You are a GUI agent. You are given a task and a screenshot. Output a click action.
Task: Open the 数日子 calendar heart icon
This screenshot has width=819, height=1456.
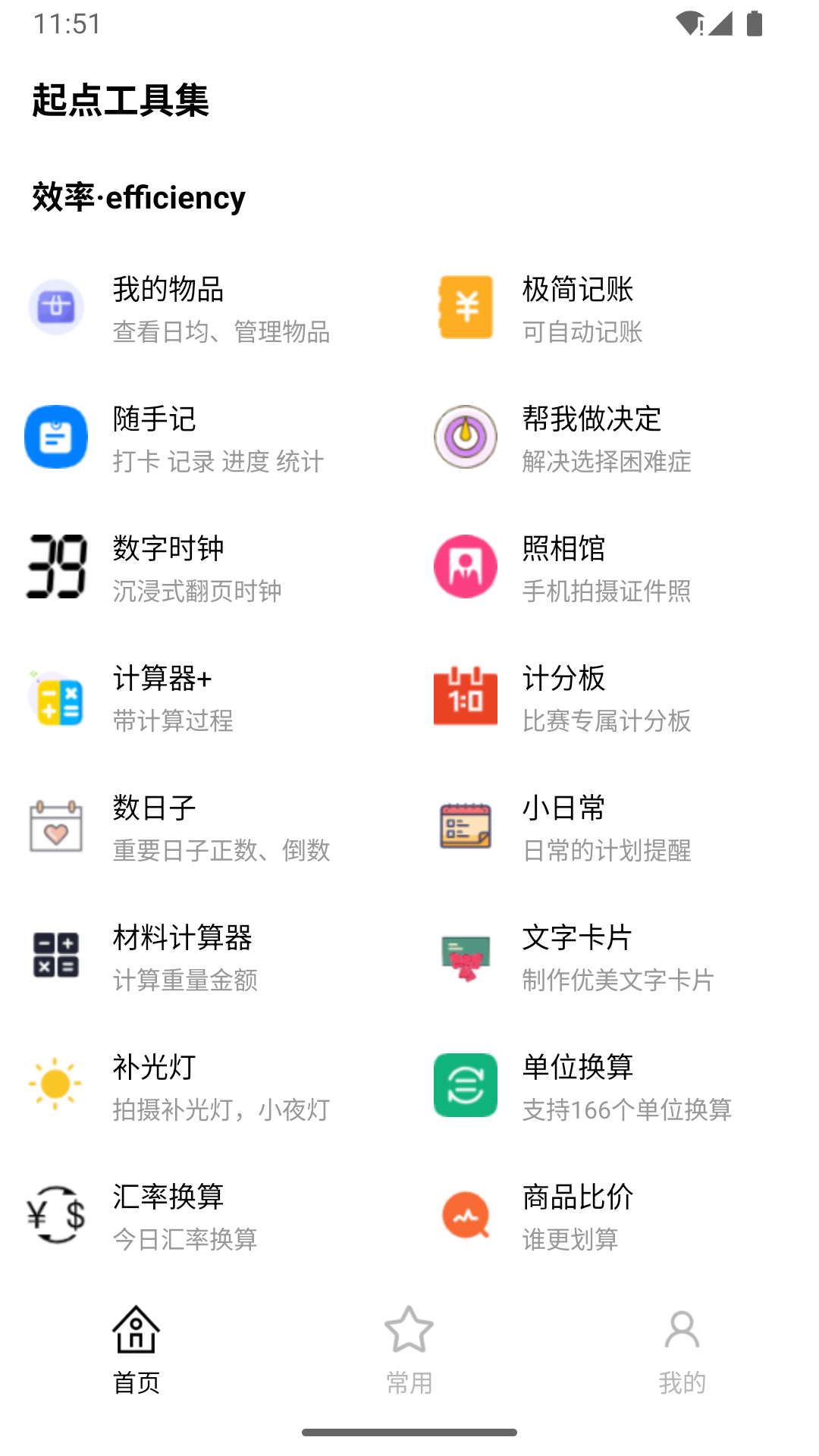click(55, 826)
